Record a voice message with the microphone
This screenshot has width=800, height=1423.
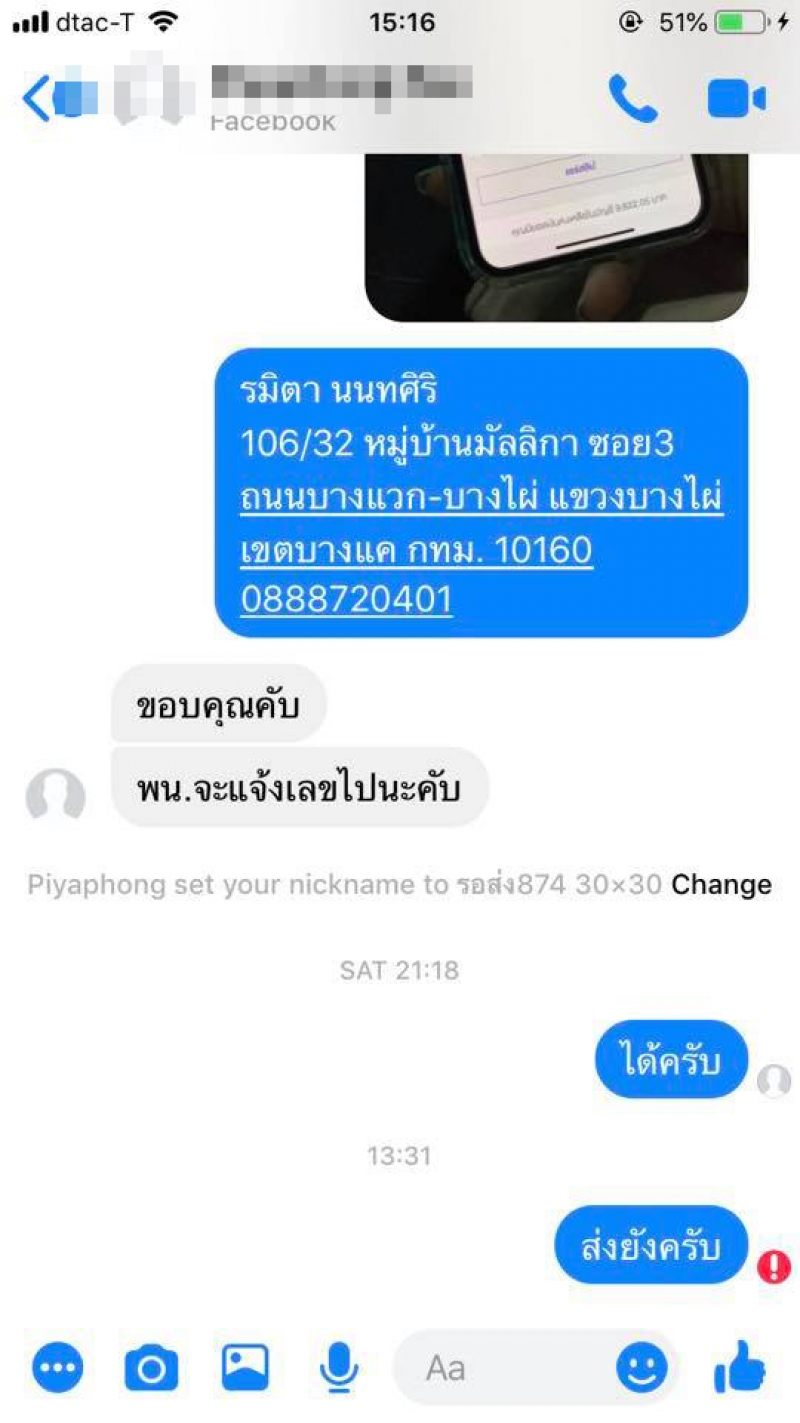click(340, 1366)
